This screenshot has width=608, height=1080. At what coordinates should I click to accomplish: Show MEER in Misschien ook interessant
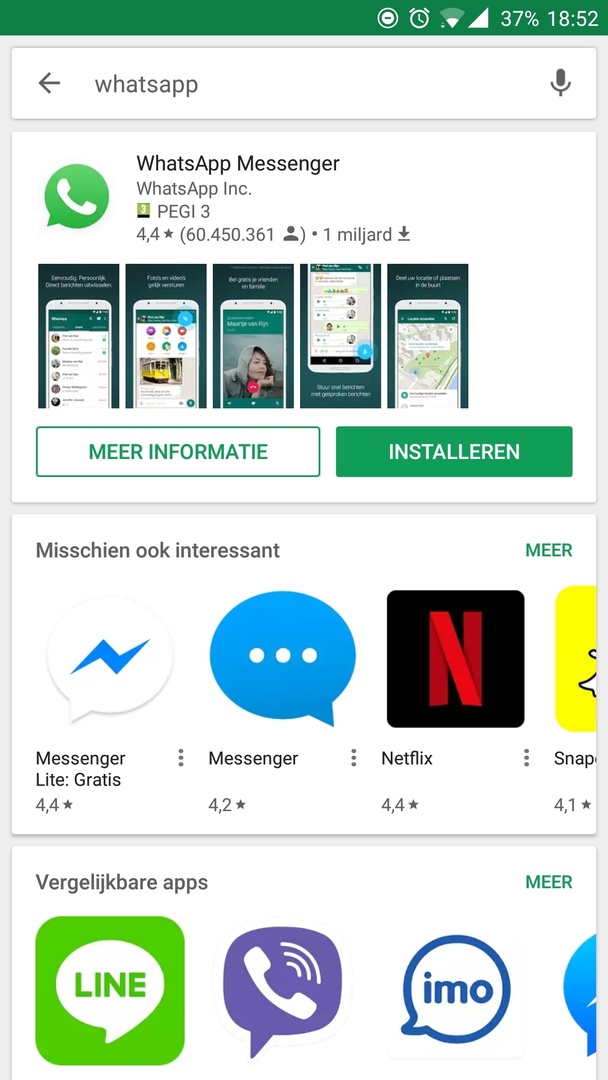(x=548, y=550)
